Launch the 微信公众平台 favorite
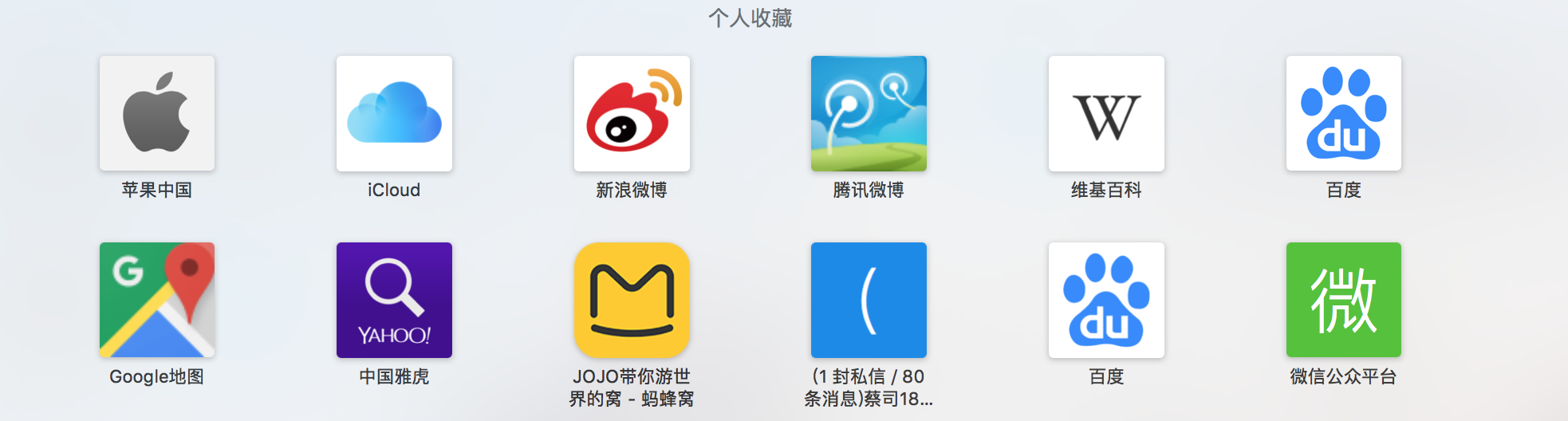 click(1343, 300)
